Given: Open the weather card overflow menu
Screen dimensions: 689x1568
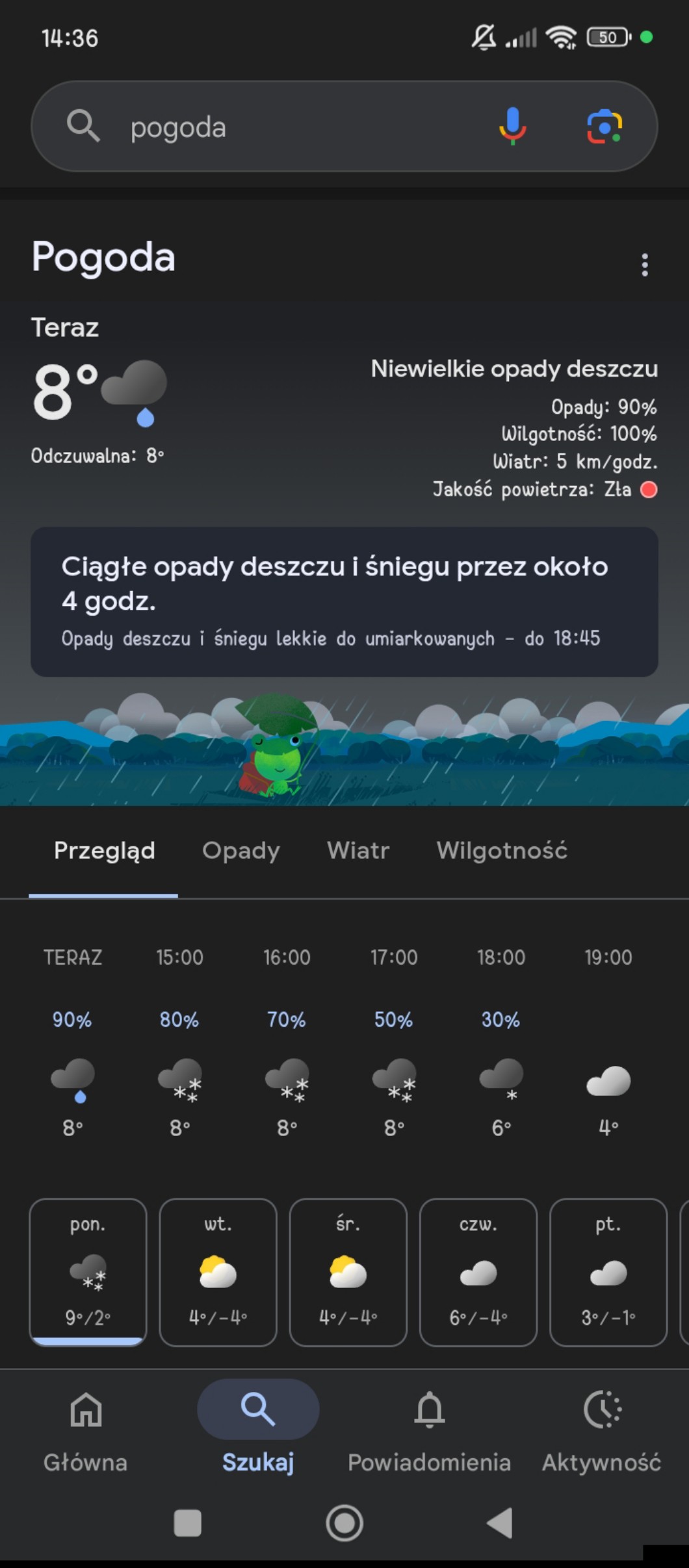Looking at the screenshot, I should point(644,265).
